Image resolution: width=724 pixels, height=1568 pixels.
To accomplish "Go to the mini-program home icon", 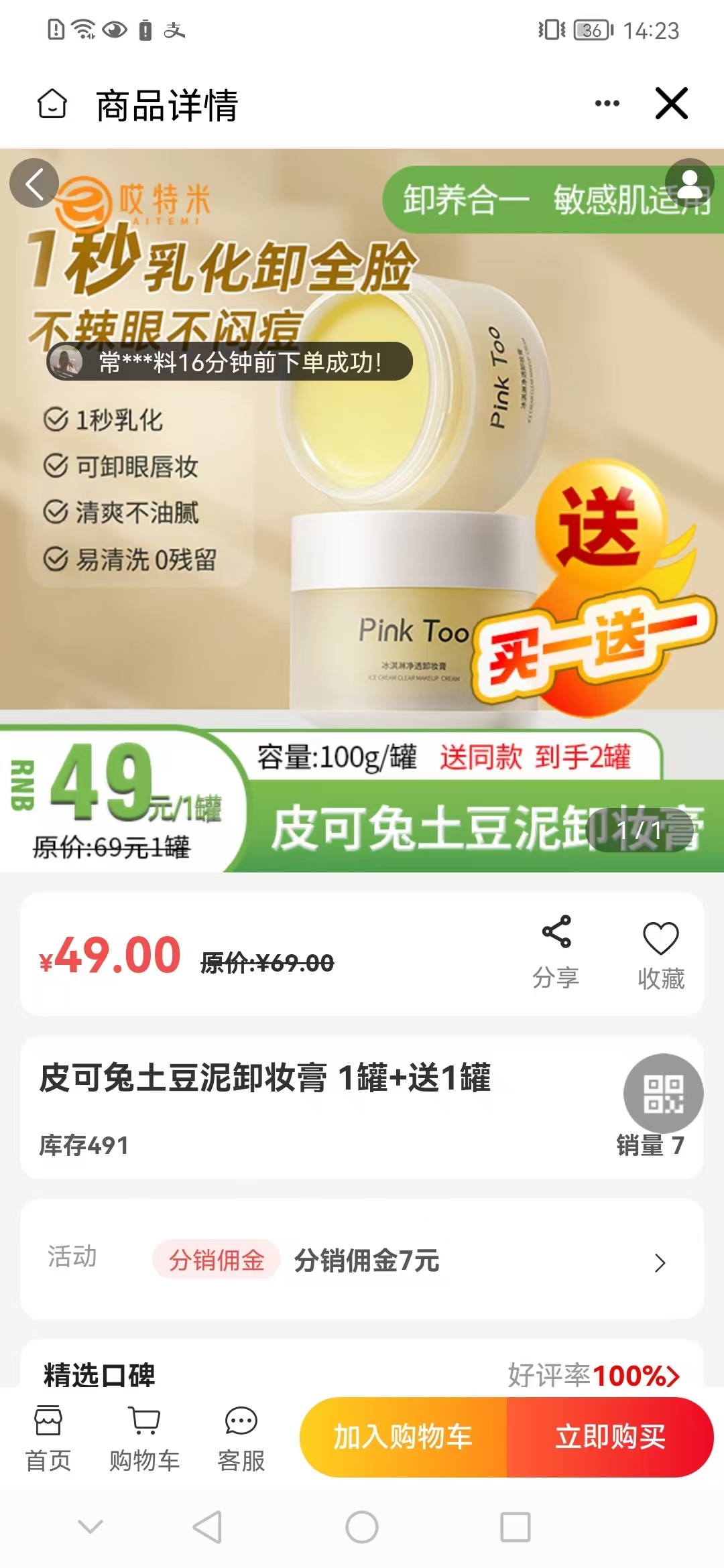I will tap(52, 104).
